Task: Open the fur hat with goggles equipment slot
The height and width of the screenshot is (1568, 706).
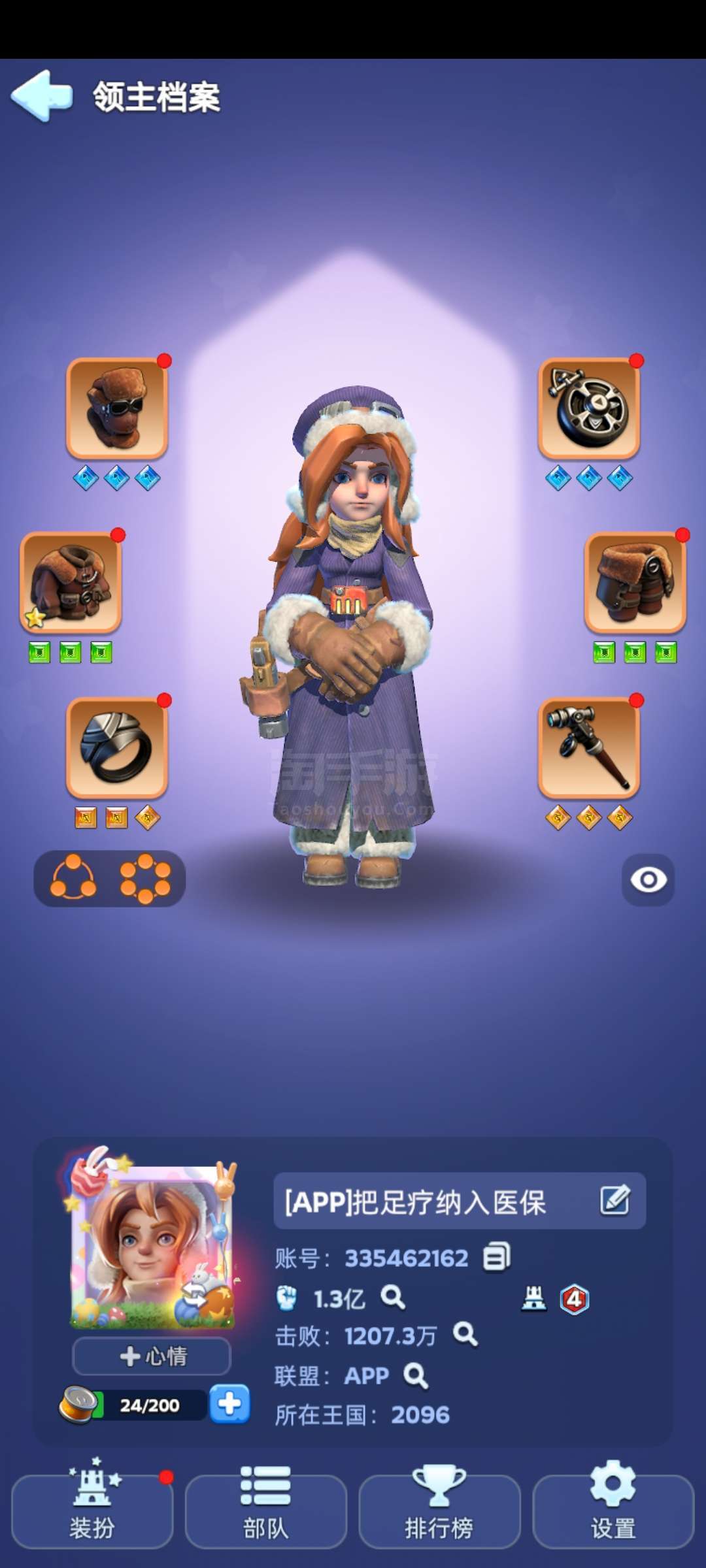Action: click(x=117, y=408)
